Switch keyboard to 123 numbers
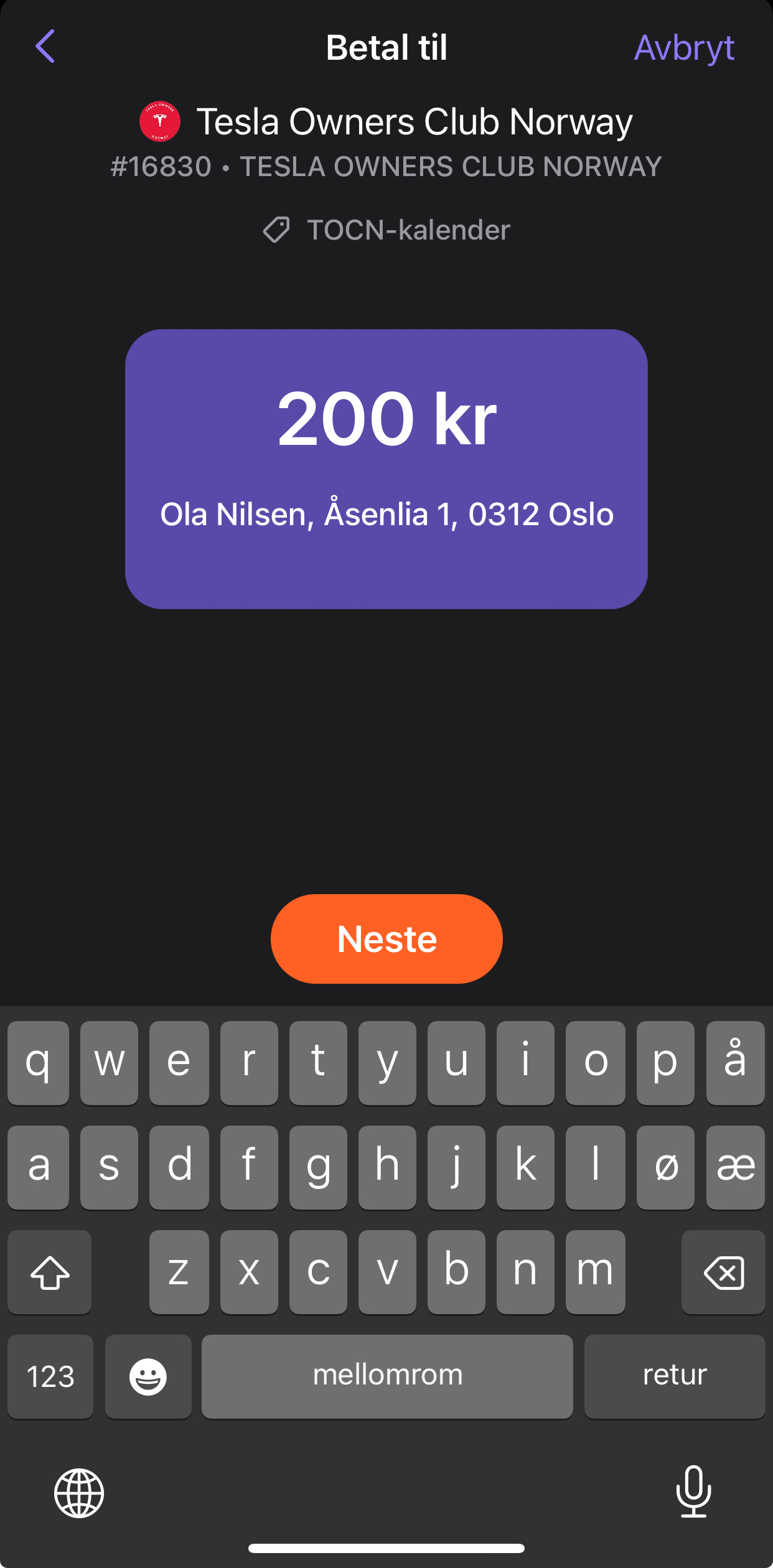This screenshot has height=1568, width=773. tap(50, 1376)
